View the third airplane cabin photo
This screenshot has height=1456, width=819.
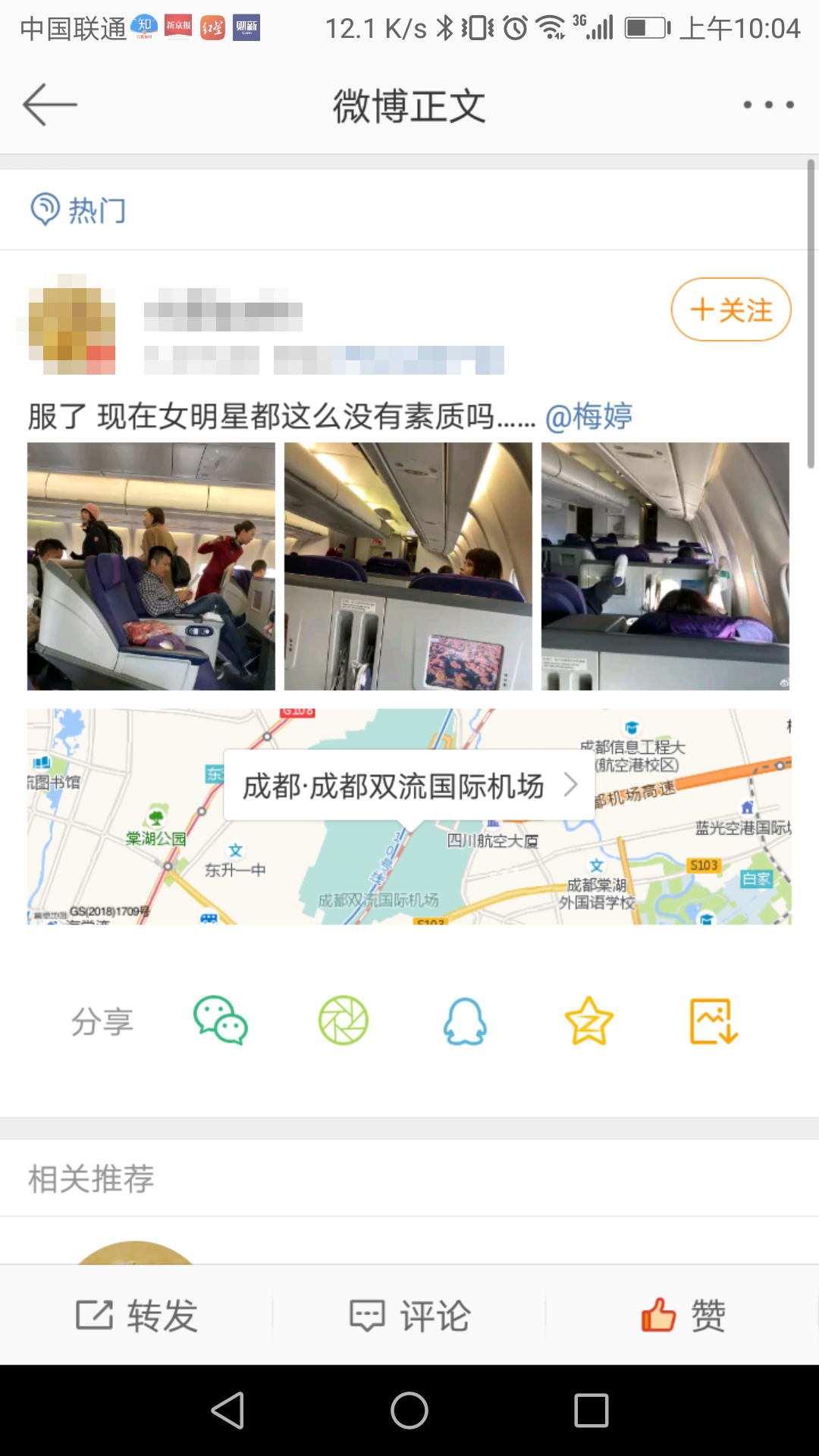tap(665, 566)
